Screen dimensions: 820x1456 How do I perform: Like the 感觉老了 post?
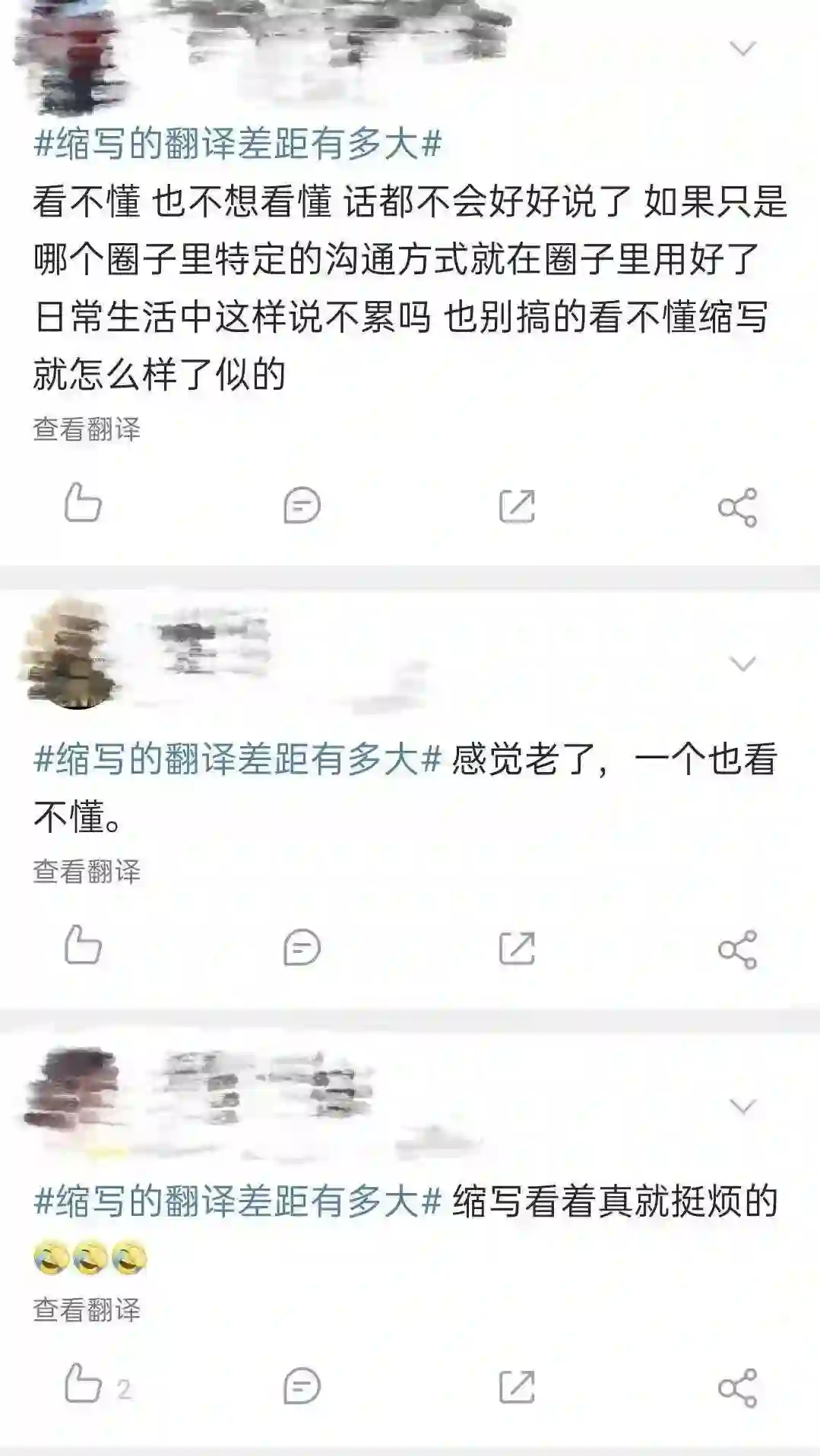[83, 945]
